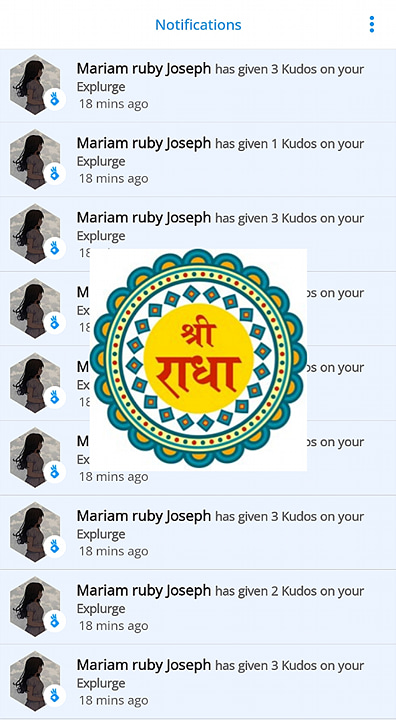396x720 pixels.
Task: Open the notification about 1 Kudos given
Action: click(198, 160)
